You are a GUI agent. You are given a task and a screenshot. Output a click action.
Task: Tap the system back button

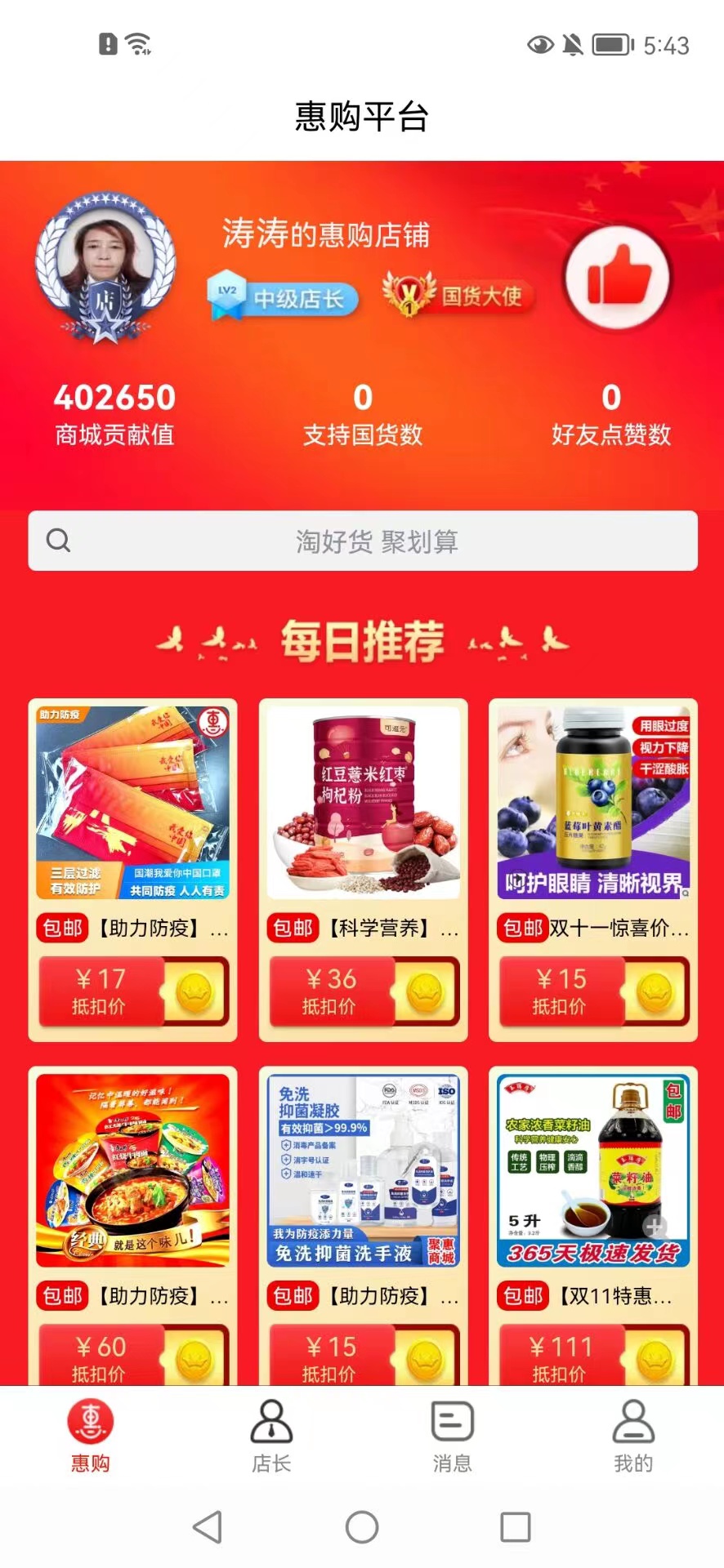click(208, 1526)
